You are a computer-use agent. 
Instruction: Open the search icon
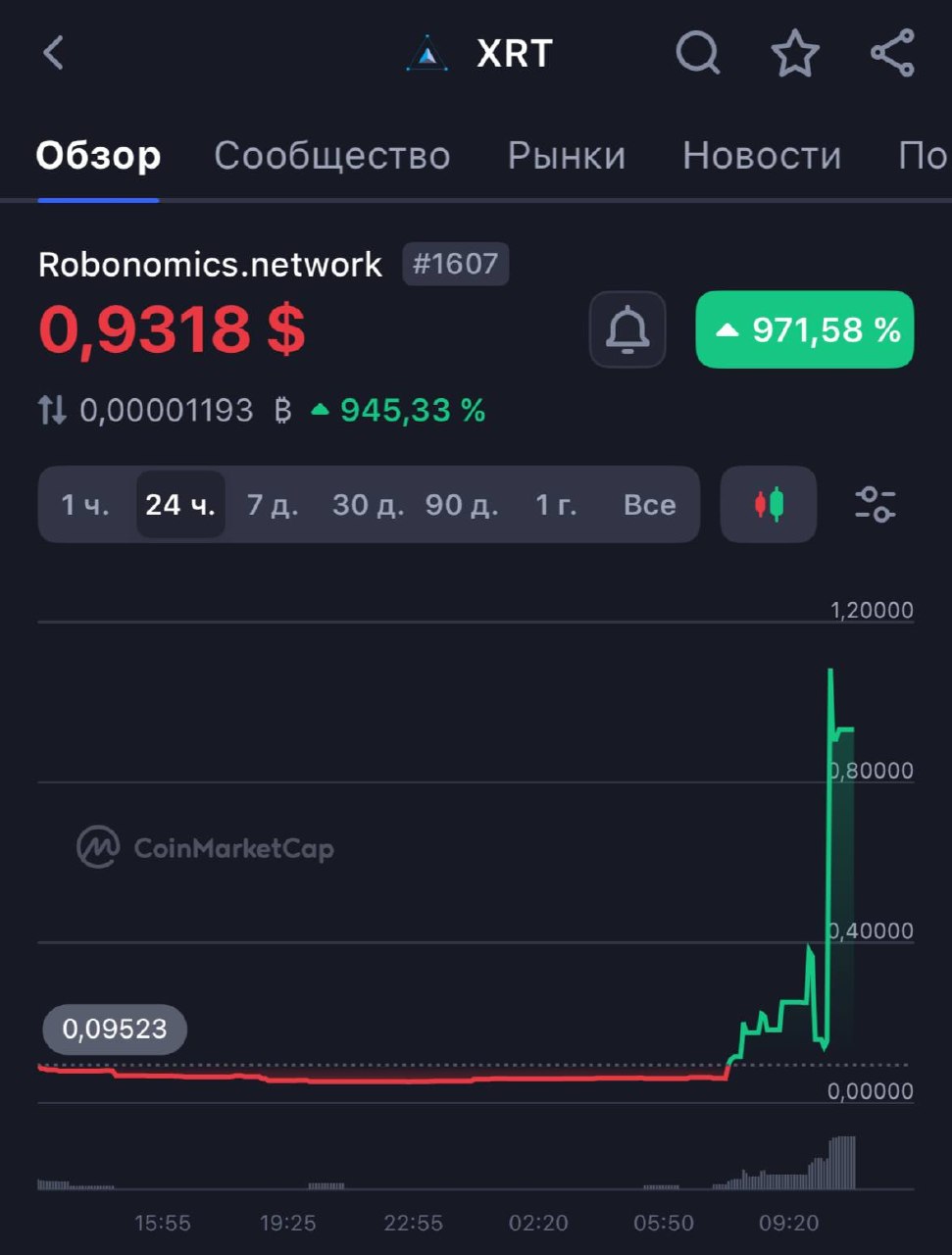(x=697, y=53)
